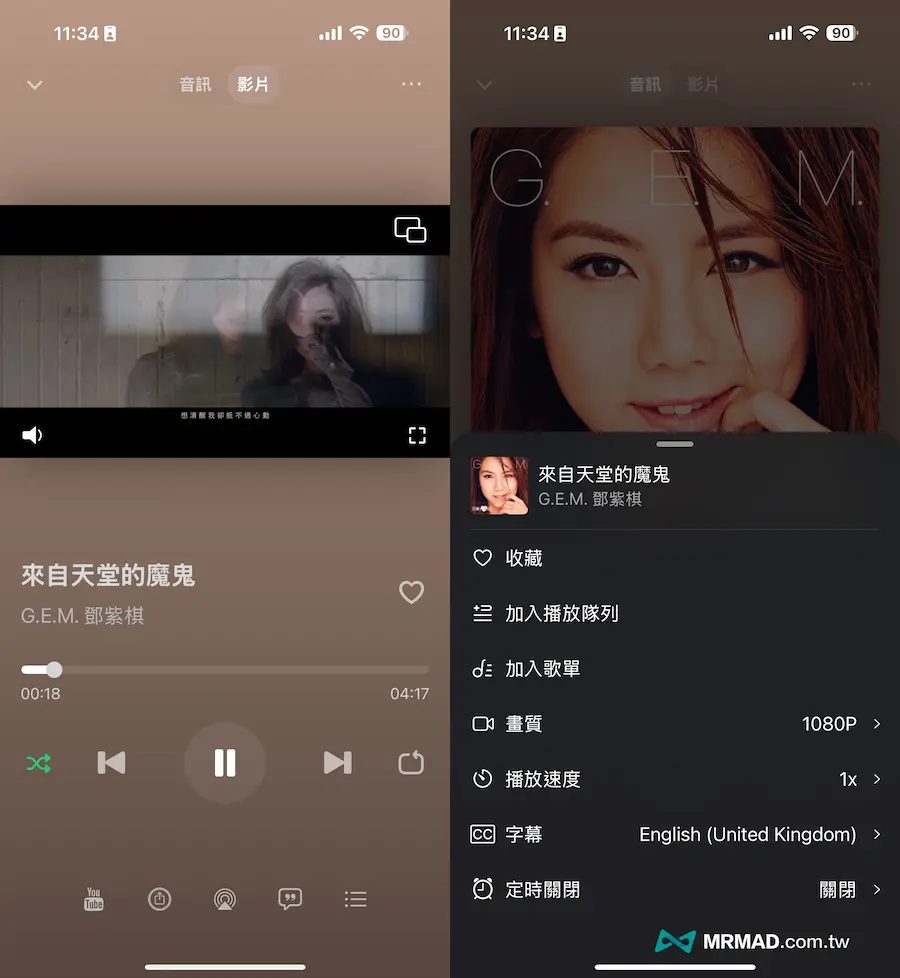Screen dimensions: 900x978
Task: Skip to the previous track
Action: (111, 763)
